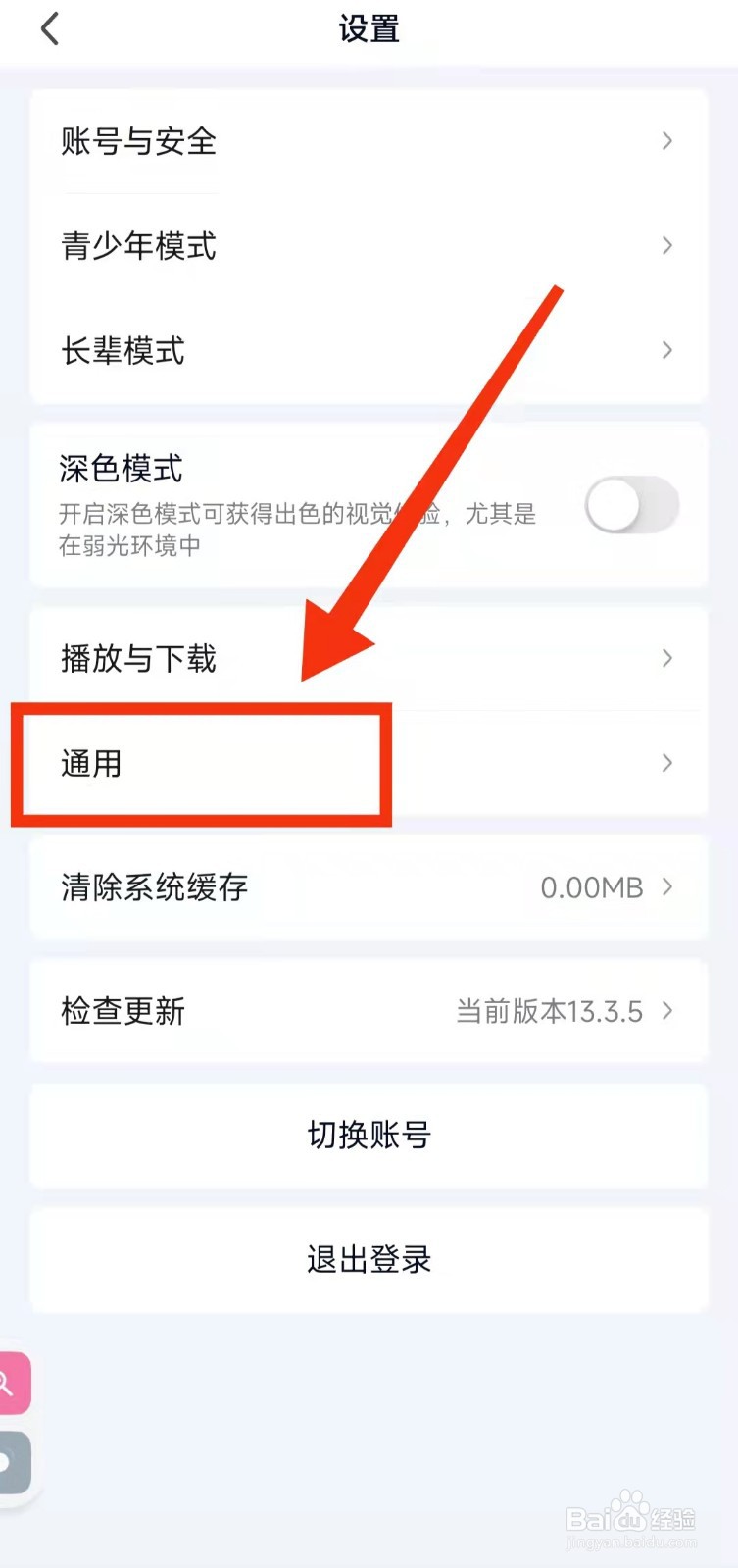
Task: Open 青少年模式 (Teen Mode) settings
Action: pos(369,246)
